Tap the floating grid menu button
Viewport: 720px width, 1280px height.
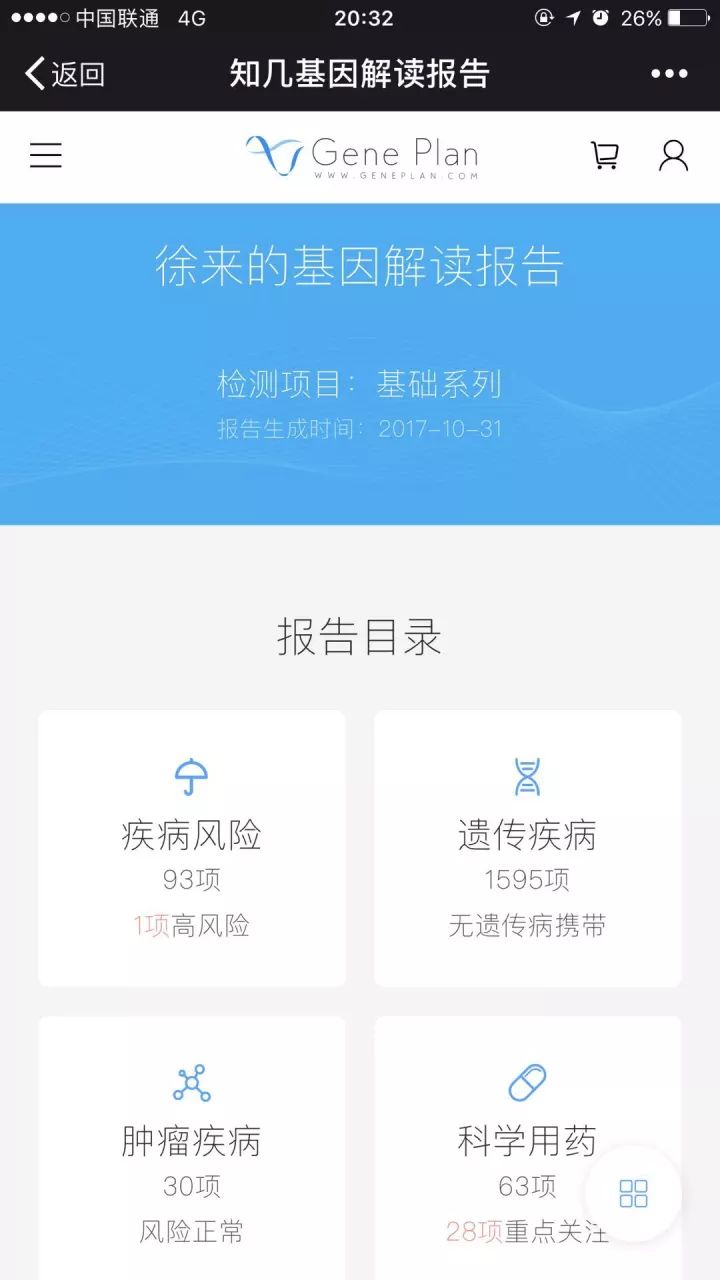click(633, 1193)
